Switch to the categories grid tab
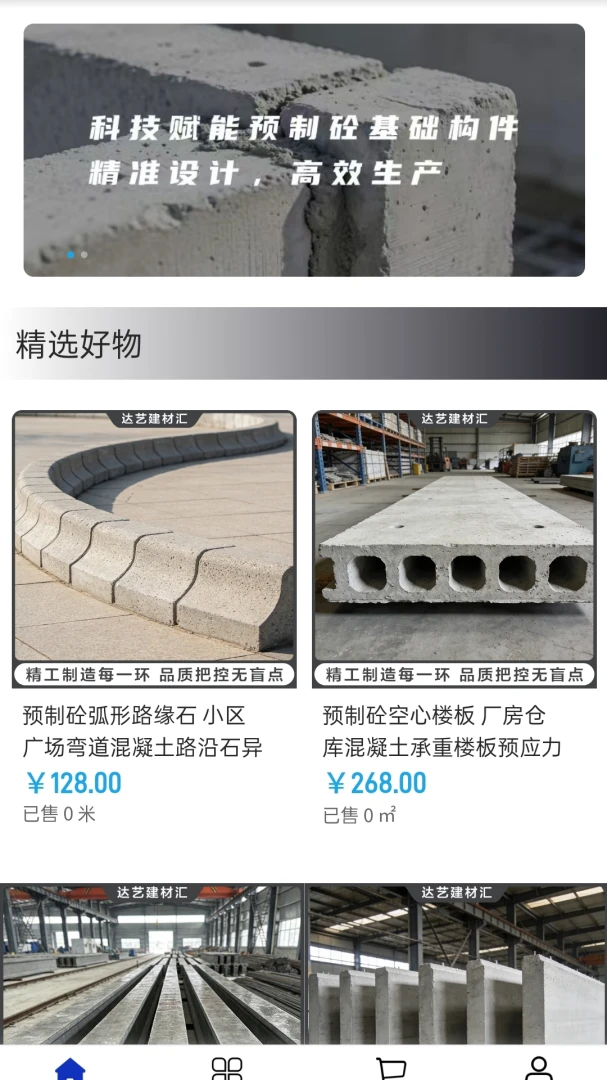This screenshot has width=607, height=1080. coord(227,1068)
